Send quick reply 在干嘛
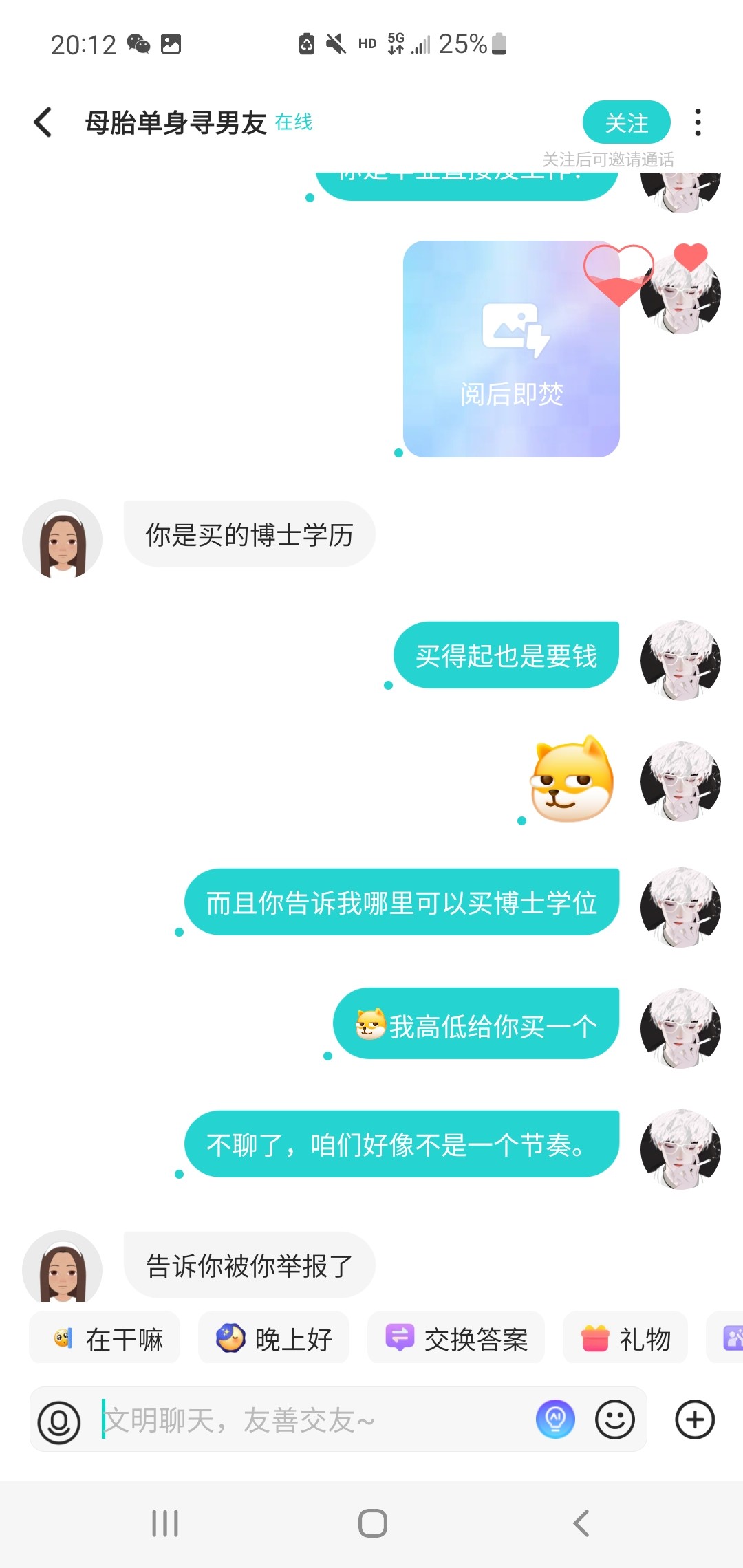This screenshot has width=743, height=1568. click(x=105, y=1338)
